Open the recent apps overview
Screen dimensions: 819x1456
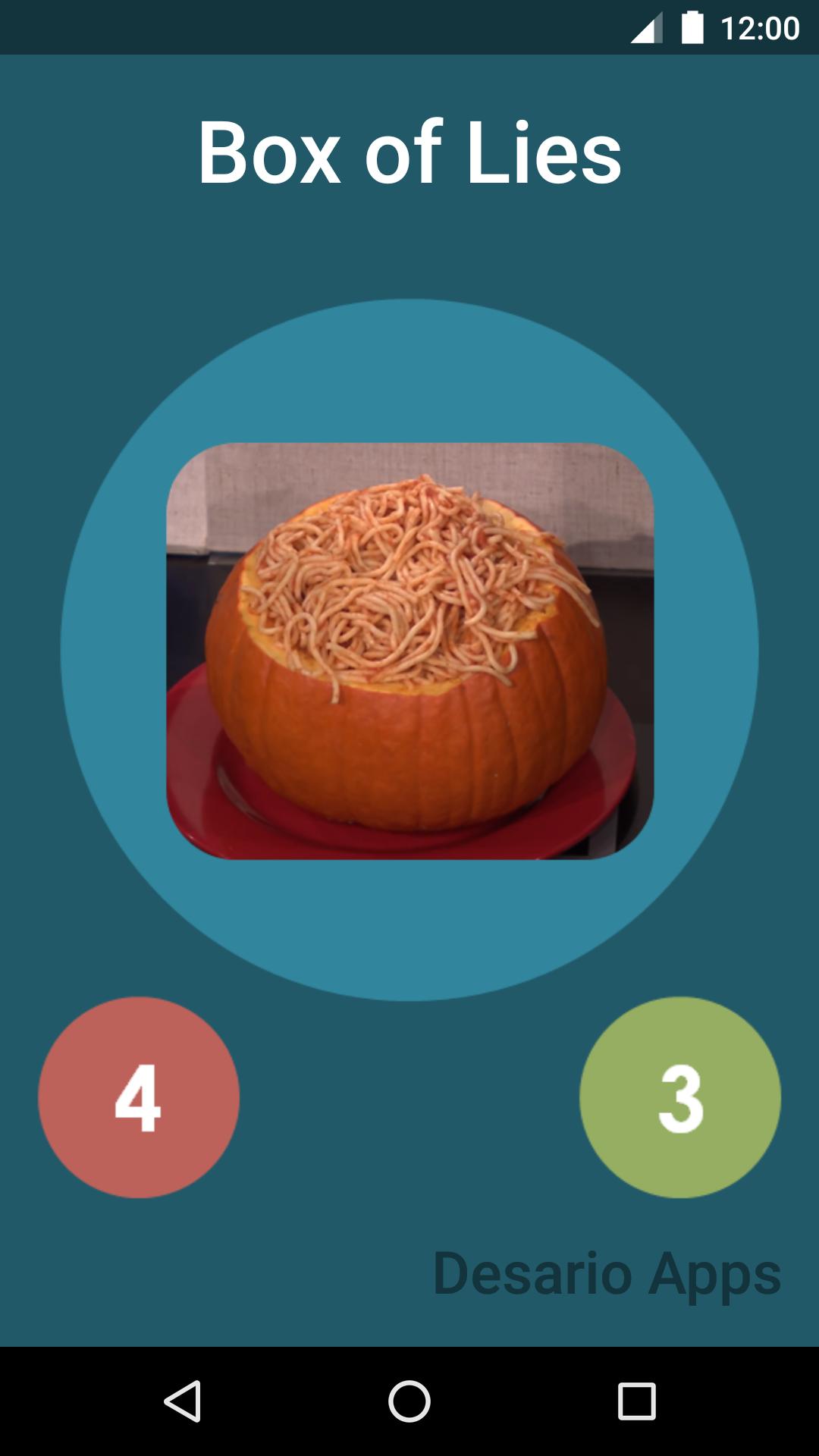(636, 1401)
